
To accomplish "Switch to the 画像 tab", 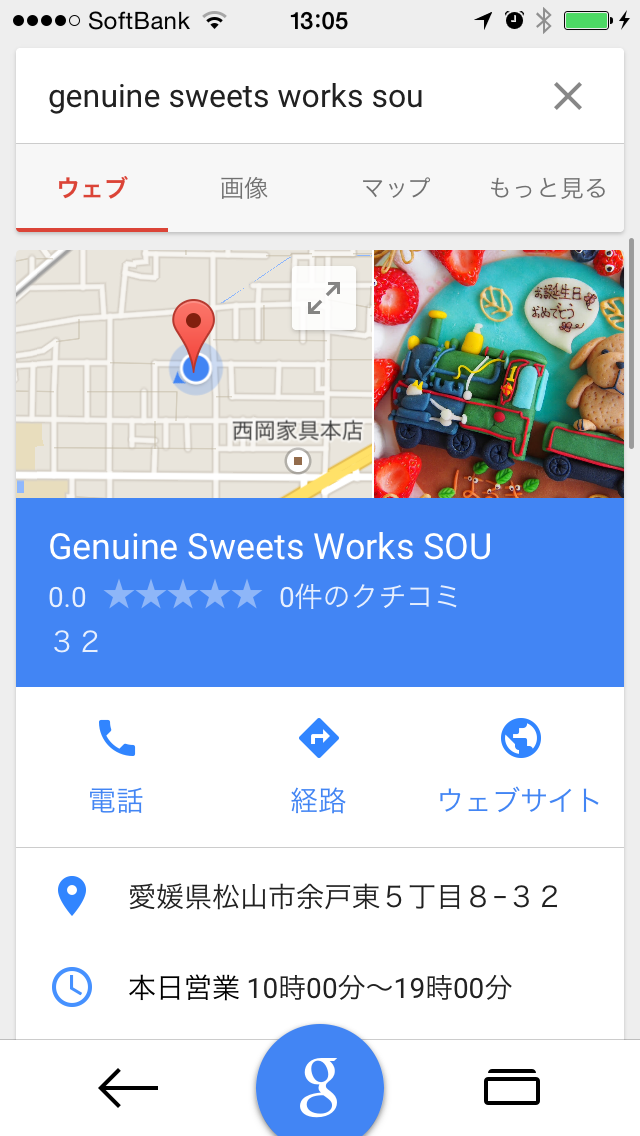I will click(244, 188).
